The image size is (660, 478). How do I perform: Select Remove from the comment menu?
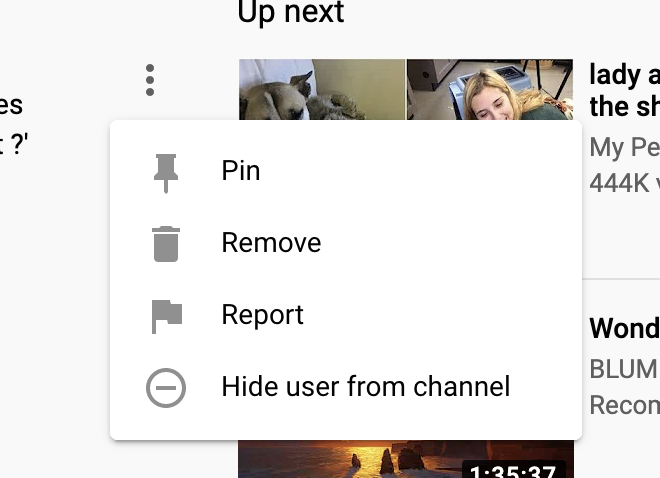point(270,243)
